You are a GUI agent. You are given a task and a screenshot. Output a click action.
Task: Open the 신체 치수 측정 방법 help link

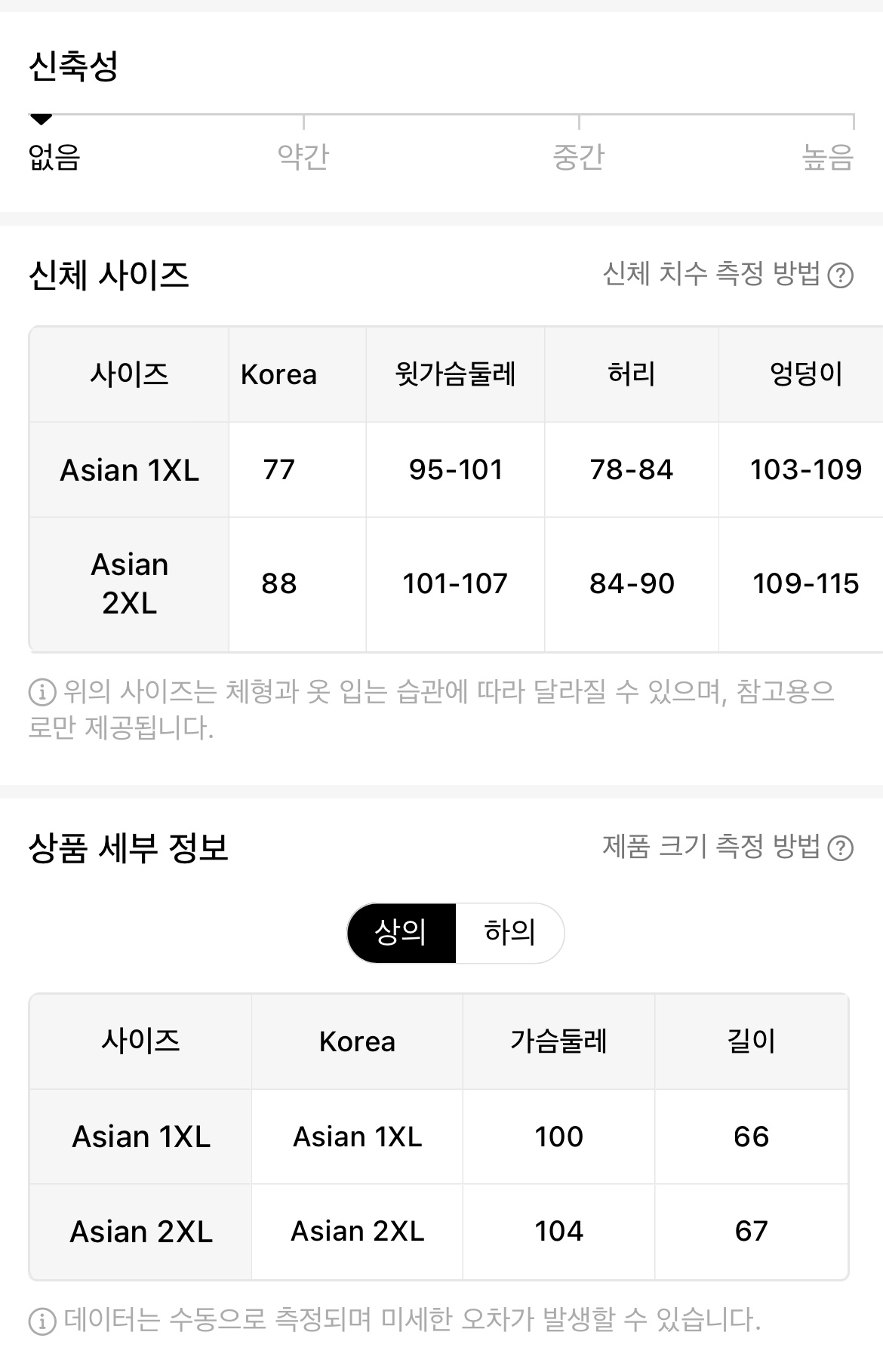728,274
